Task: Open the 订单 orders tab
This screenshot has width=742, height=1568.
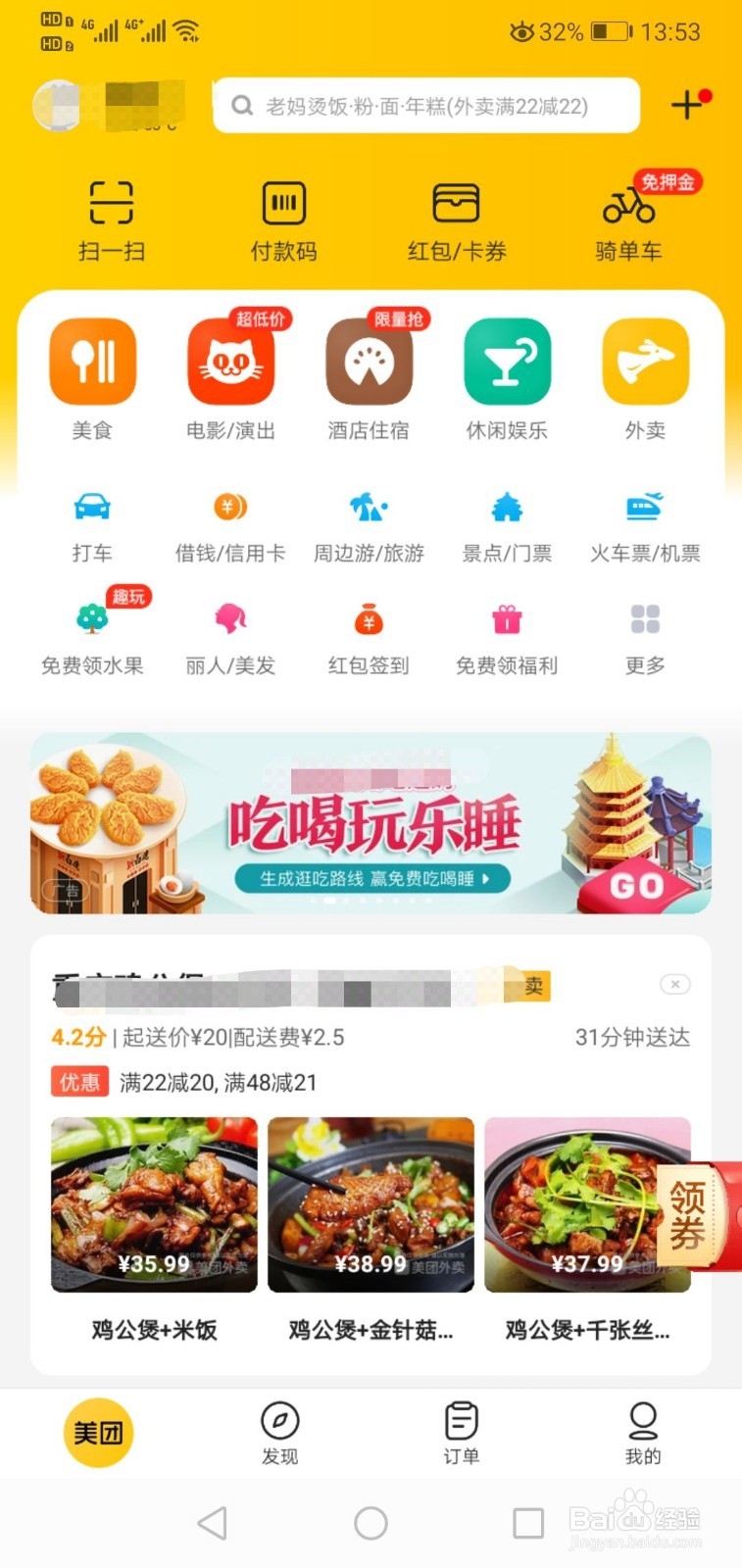Action: tap(461, 1431)
